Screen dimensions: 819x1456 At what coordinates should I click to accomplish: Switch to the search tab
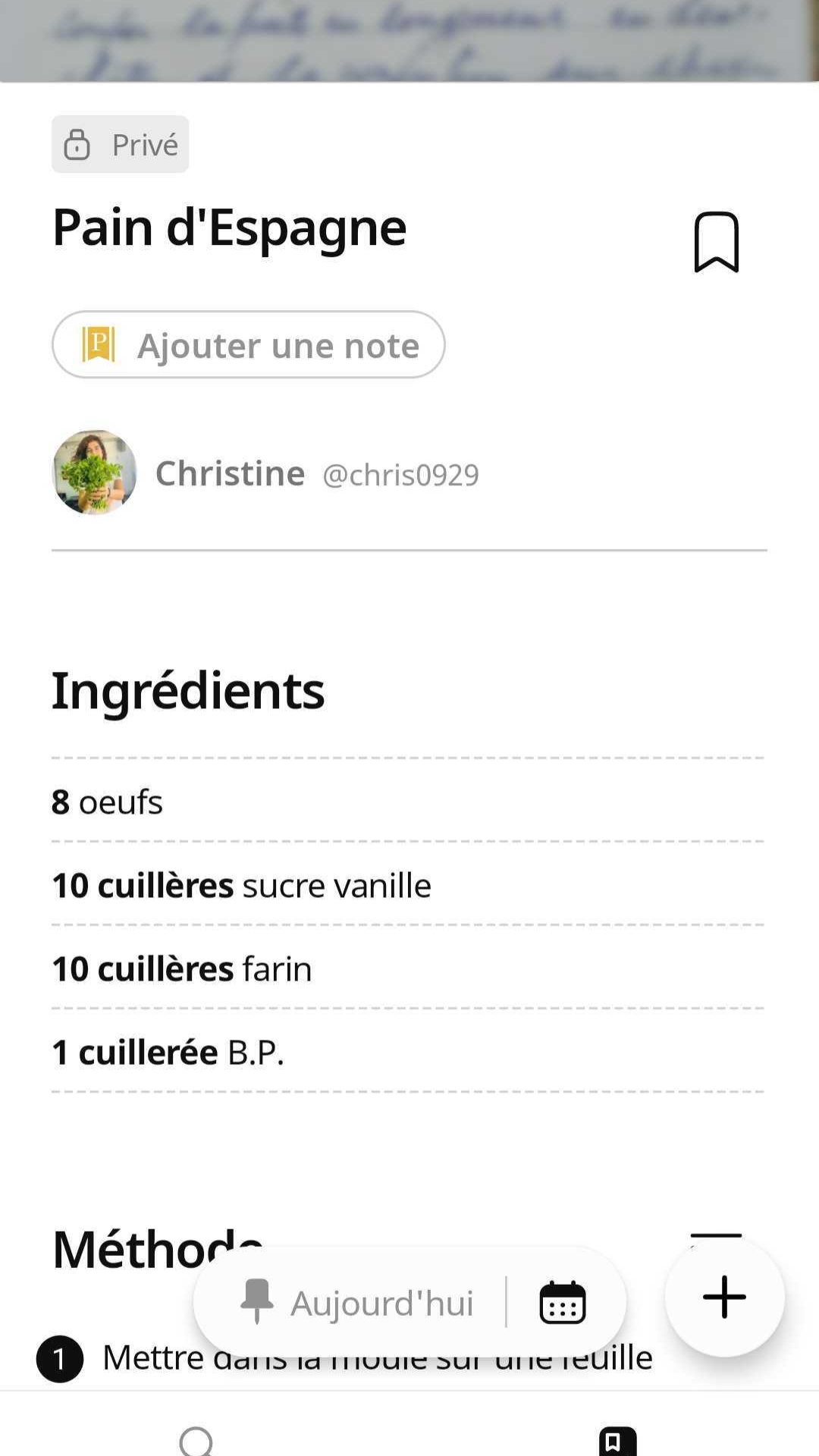(x=196, y=1439)
